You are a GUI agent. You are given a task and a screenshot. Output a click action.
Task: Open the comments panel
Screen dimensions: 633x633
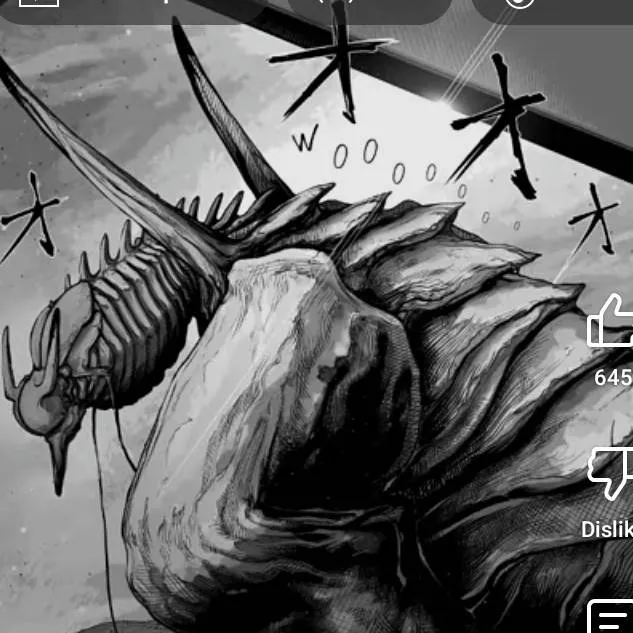pyautogui.click(x=611, y=617)
